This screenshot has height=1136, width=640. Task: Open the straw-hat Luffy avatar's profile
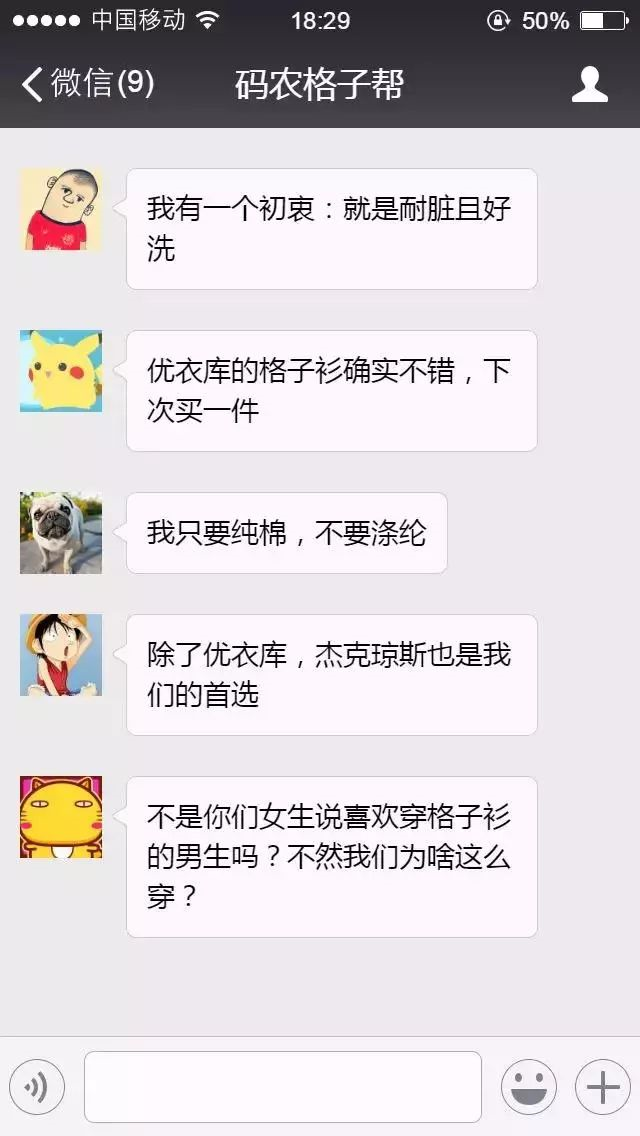[61, 655]
